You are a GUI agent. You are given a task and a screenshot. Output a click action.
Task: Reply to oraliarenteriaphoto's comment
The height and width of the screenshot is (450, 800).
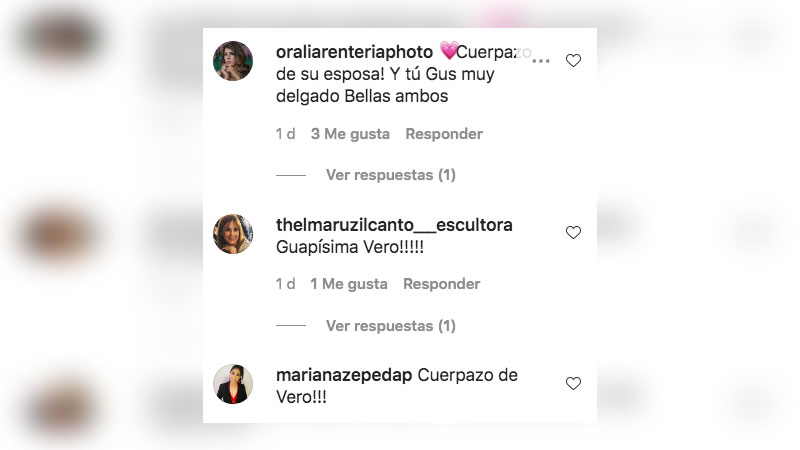(x=444, y=134)
